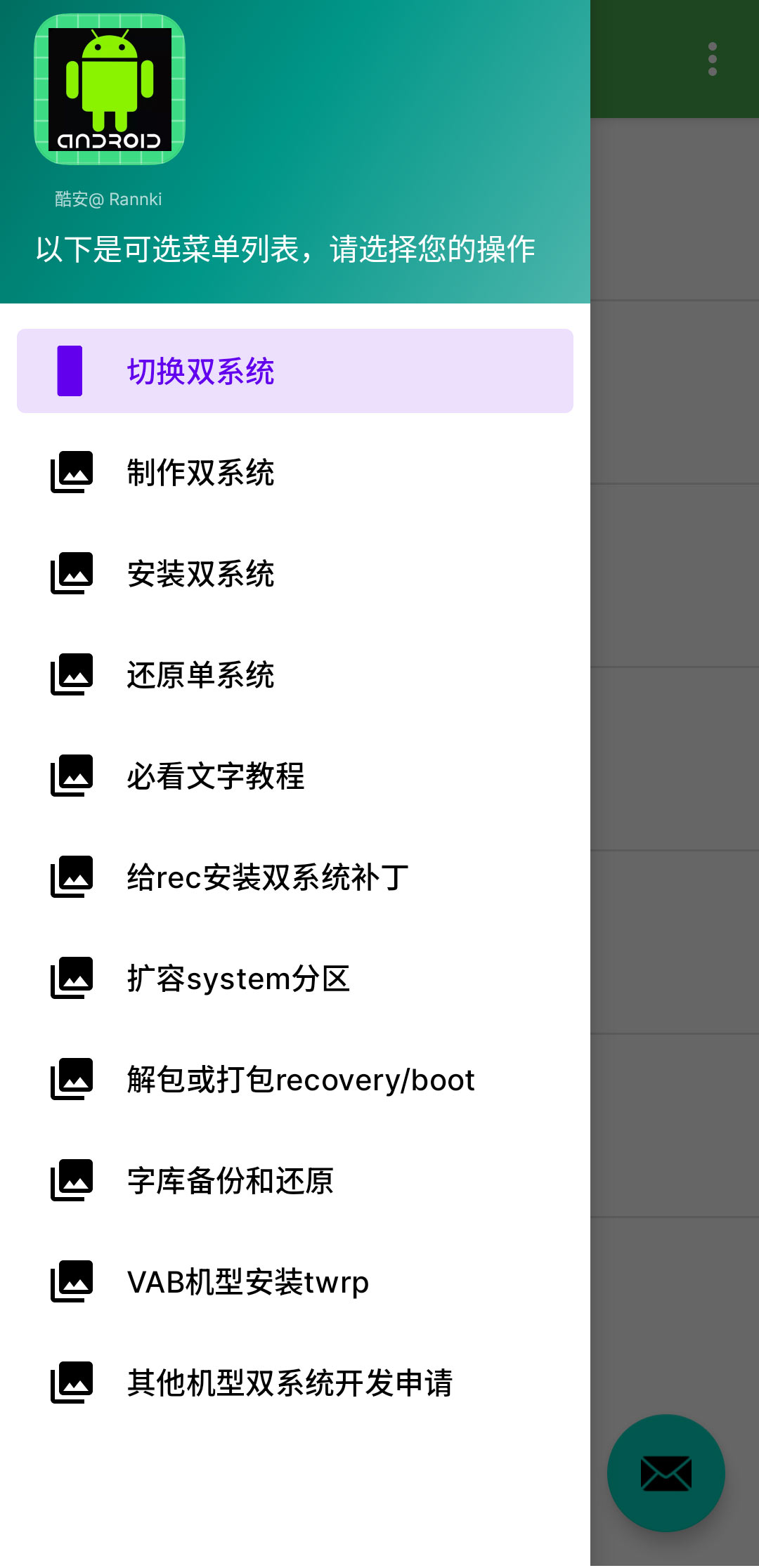Open 安装双系统 option
Image resolution: width=759 pixels, height=1568 pixels.
(202, 574)
